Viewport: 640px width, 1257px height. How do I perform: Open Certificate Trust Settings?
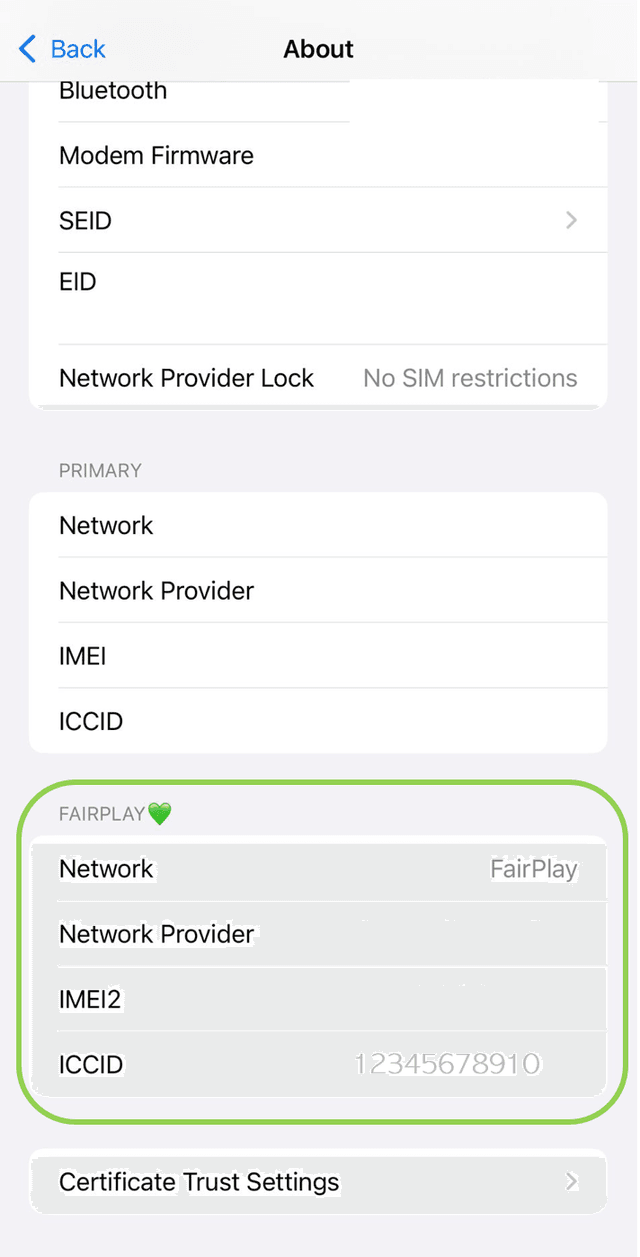pyautogui.click(x=318, y=1182)
